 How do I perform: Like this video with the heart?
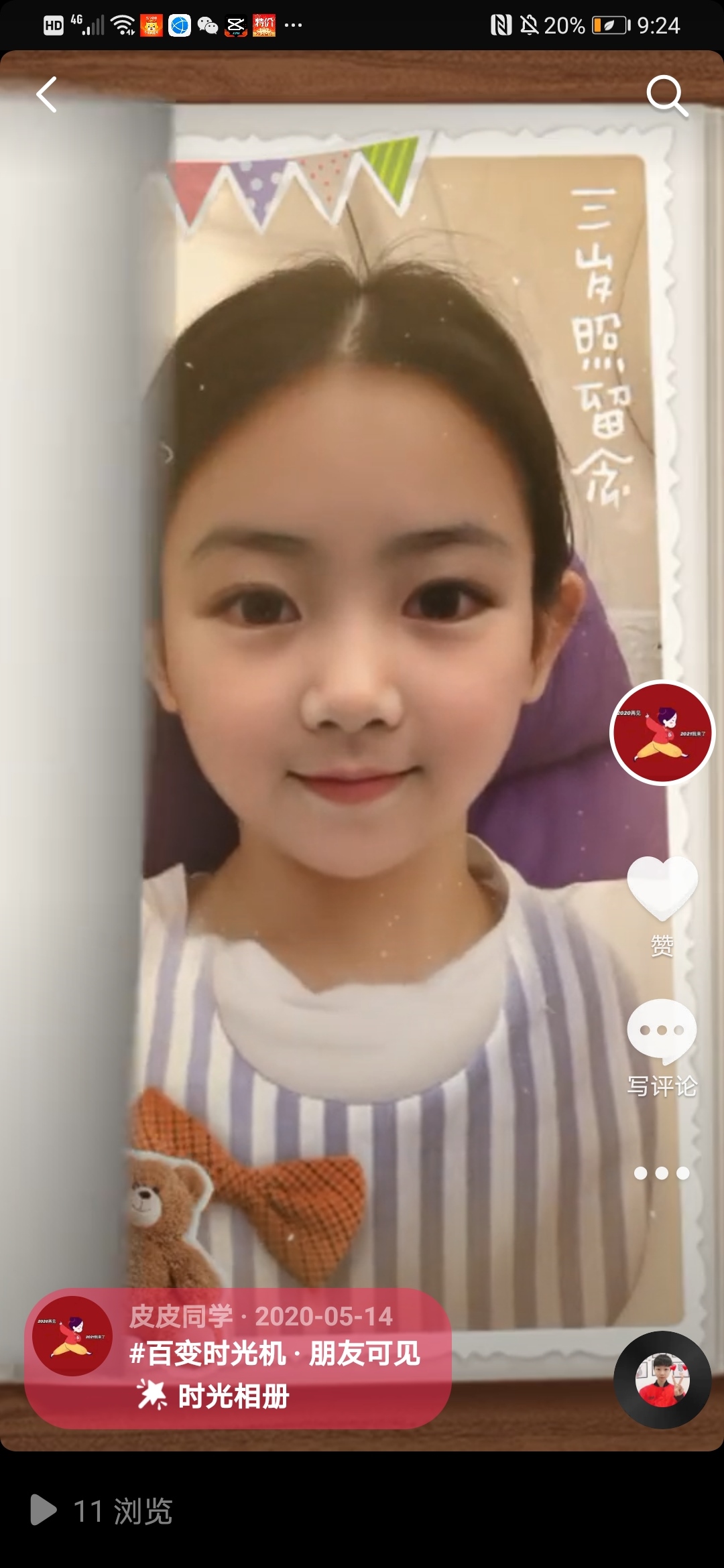(x=662, y=887)
